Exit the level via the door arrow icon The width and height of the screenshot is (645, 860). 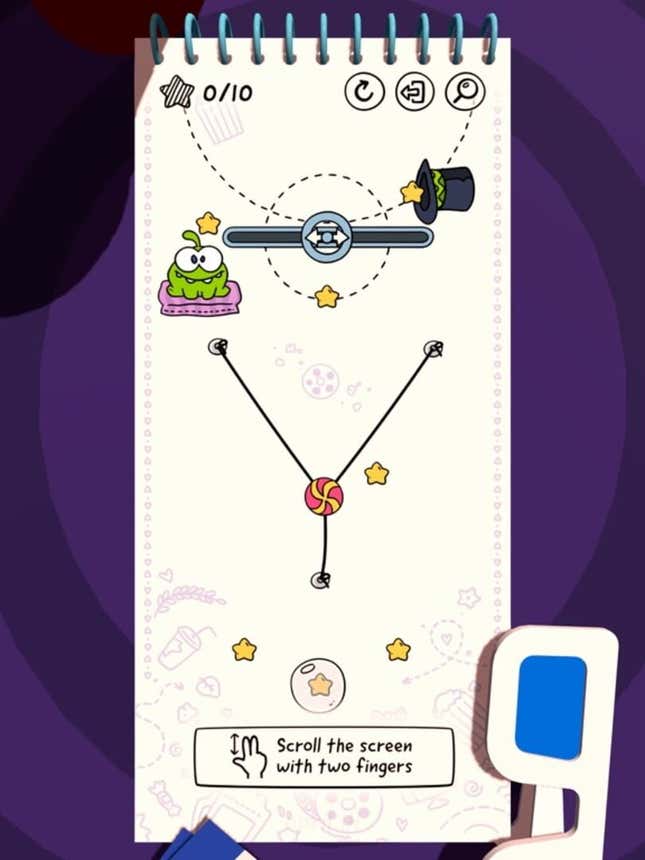tap(414, 92)
